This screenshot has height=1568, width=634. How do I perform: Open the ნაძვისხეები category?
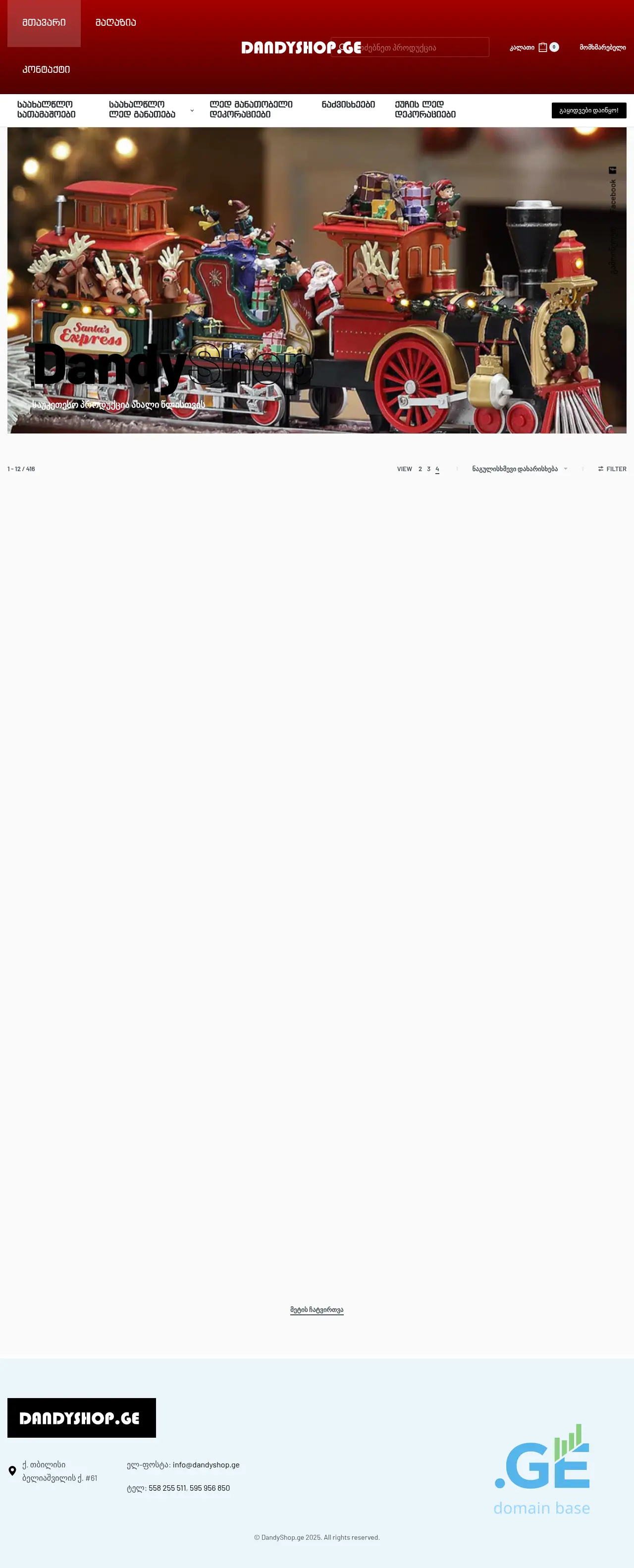(348, 105)
